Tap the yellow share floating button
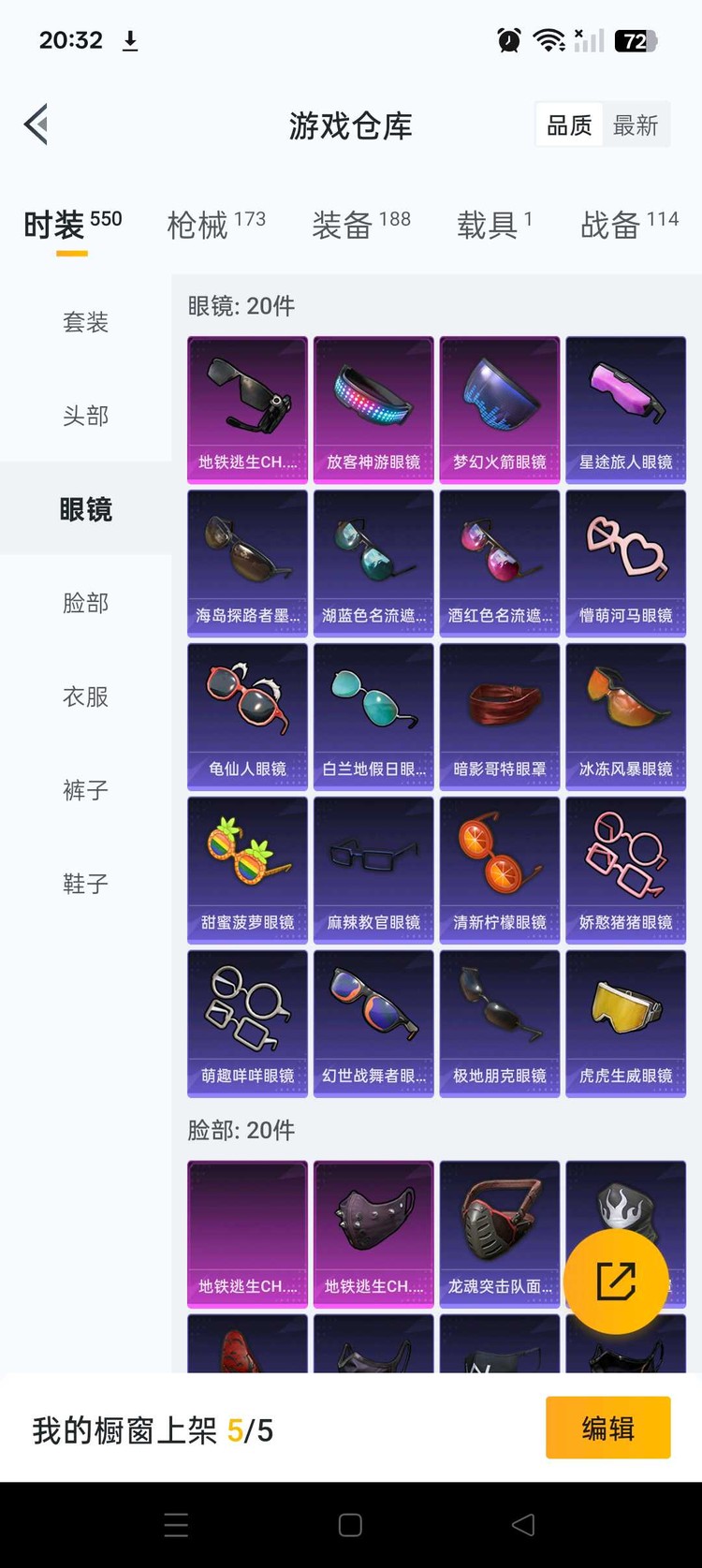Image resolution: width=702 pixels, height=1568 pixels. [x=616, y=1282]
